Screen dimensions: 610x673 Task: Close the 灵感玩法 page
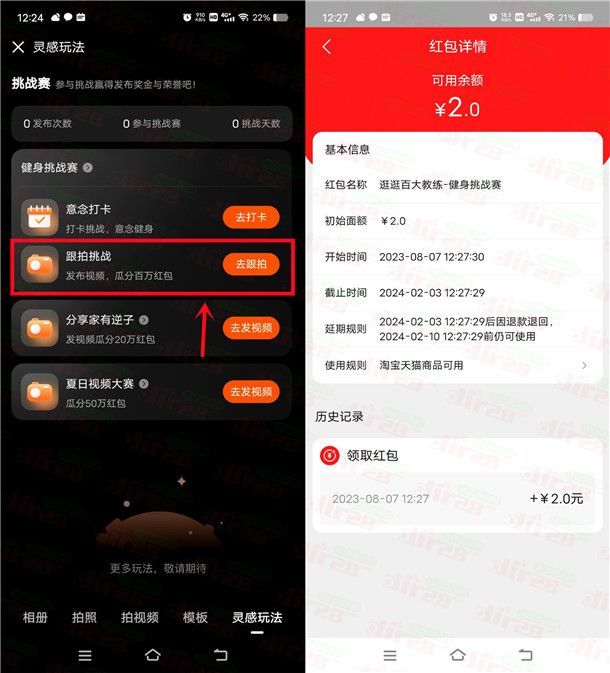18,47
